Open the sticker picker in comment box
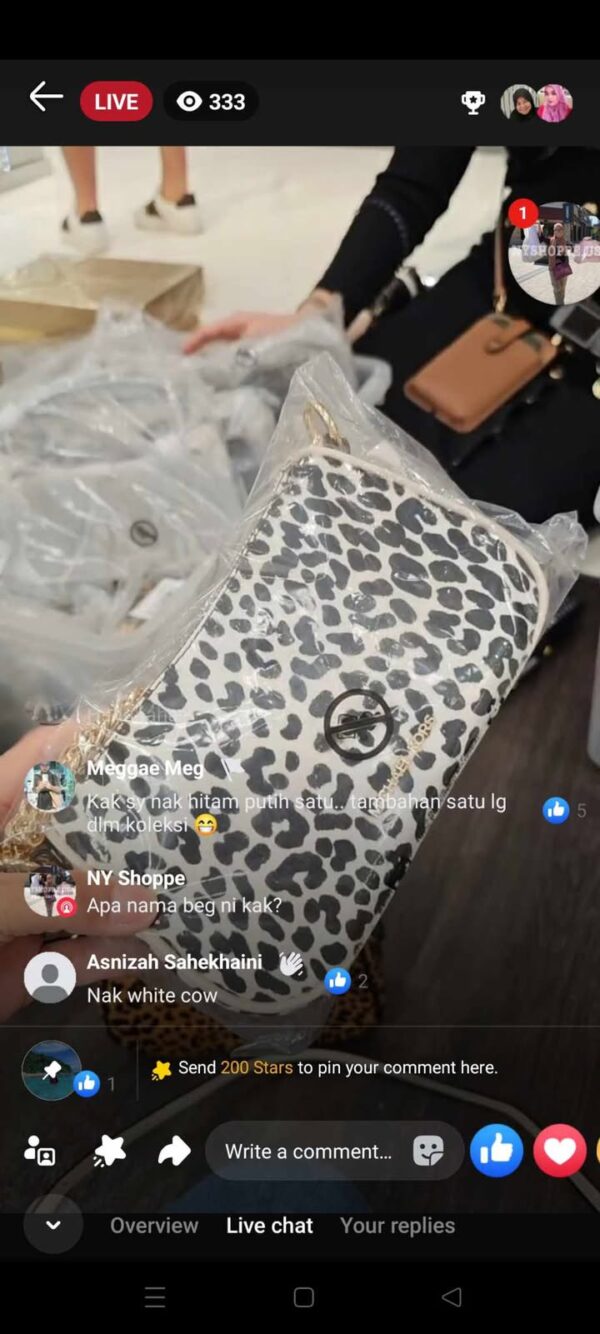Image resolution: width=600 pixels, height=1334 pixels. pos(429,1151)
